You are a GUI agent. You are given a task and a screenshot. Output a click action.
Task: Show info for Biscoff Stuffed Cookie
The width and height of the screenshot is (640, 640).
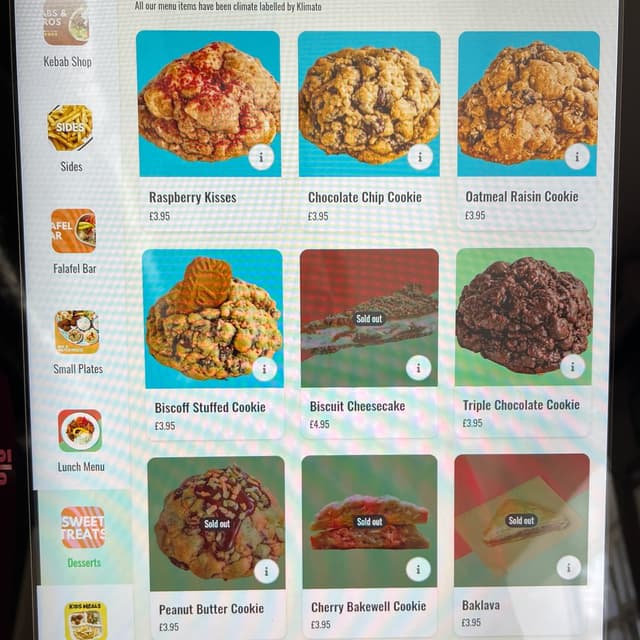(x=264, y=369)
